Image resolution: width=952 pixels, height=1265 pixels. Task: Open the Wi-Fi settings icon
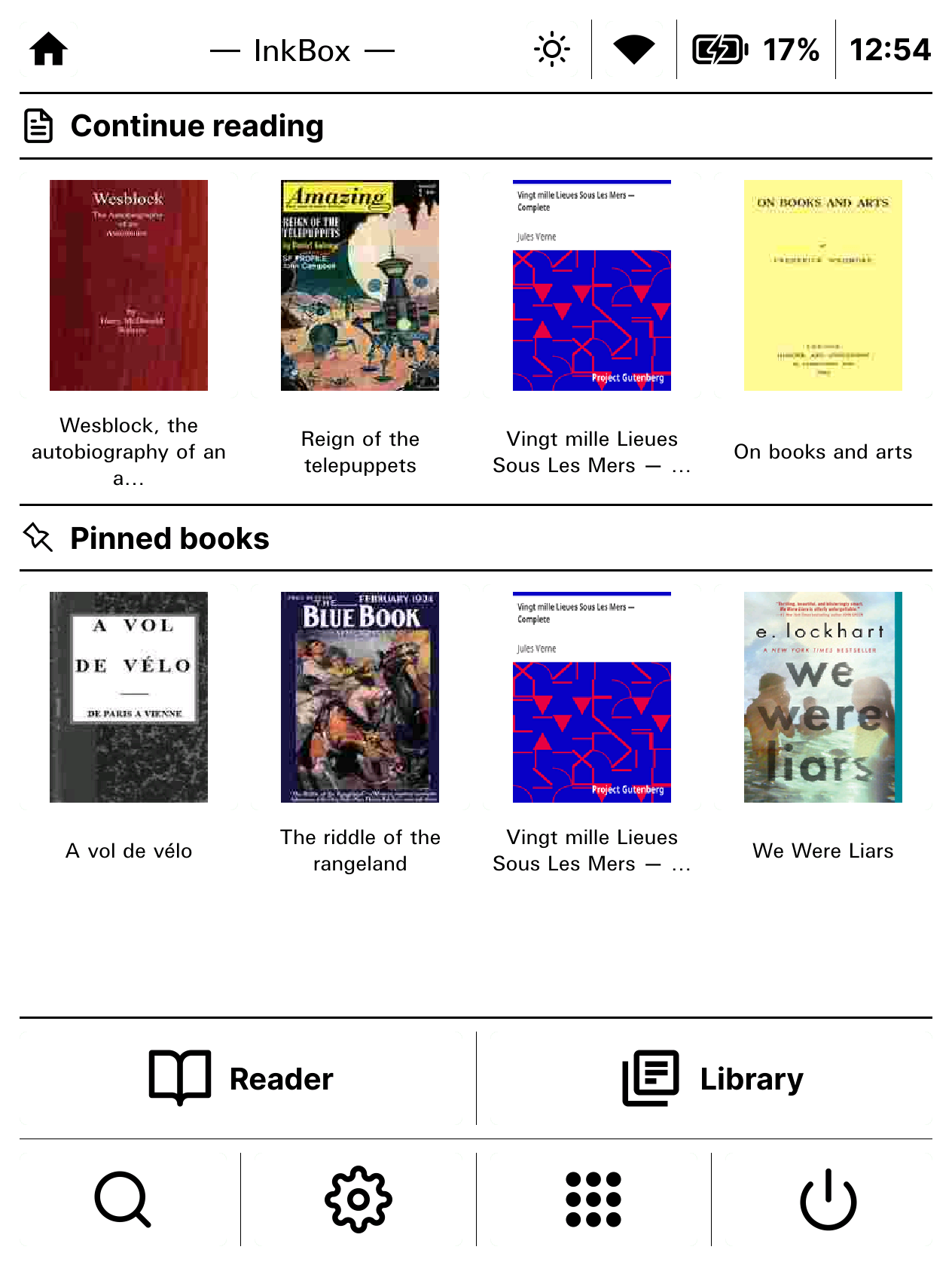coord(633,50)
